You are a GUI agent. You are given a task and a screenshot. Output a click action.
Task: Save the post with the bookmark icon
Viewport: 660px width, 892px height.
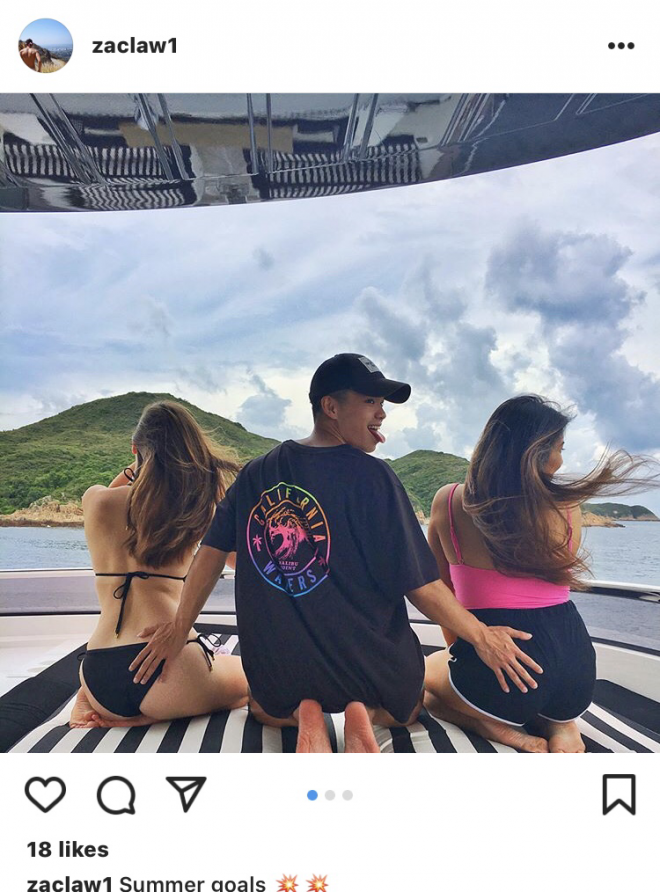(618, 795)
